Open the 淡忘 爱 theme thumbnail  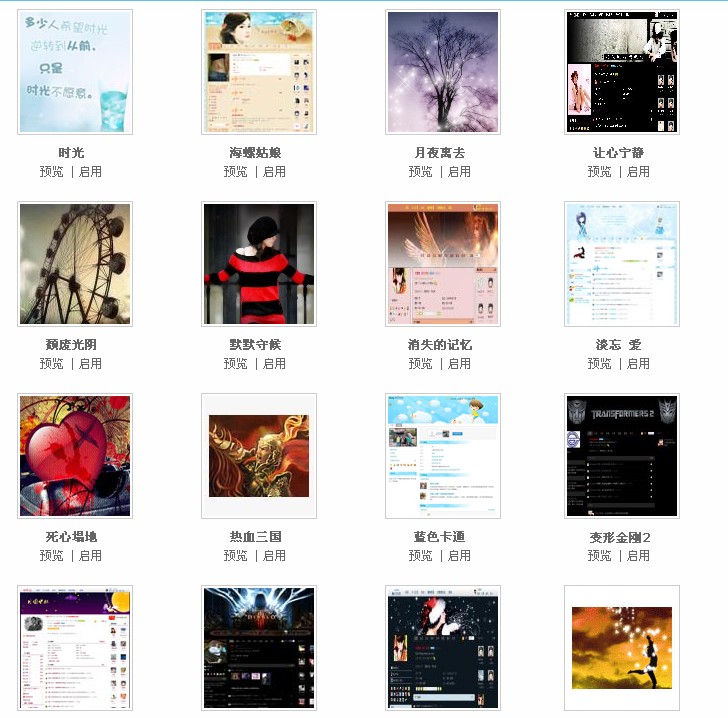(622, 264)
